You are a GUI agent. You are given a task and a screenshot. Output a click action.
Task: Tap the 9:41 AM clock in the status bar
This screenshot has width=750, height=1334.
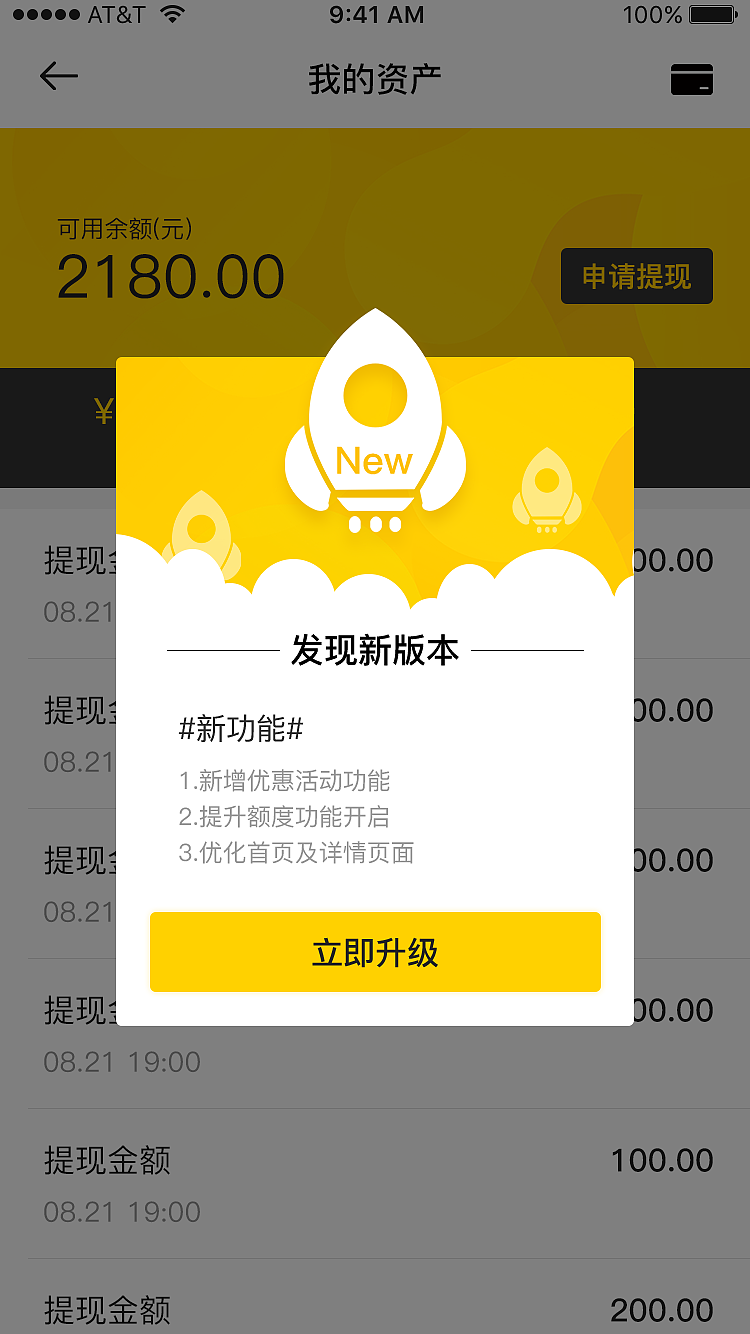click(x=375, y=14)
